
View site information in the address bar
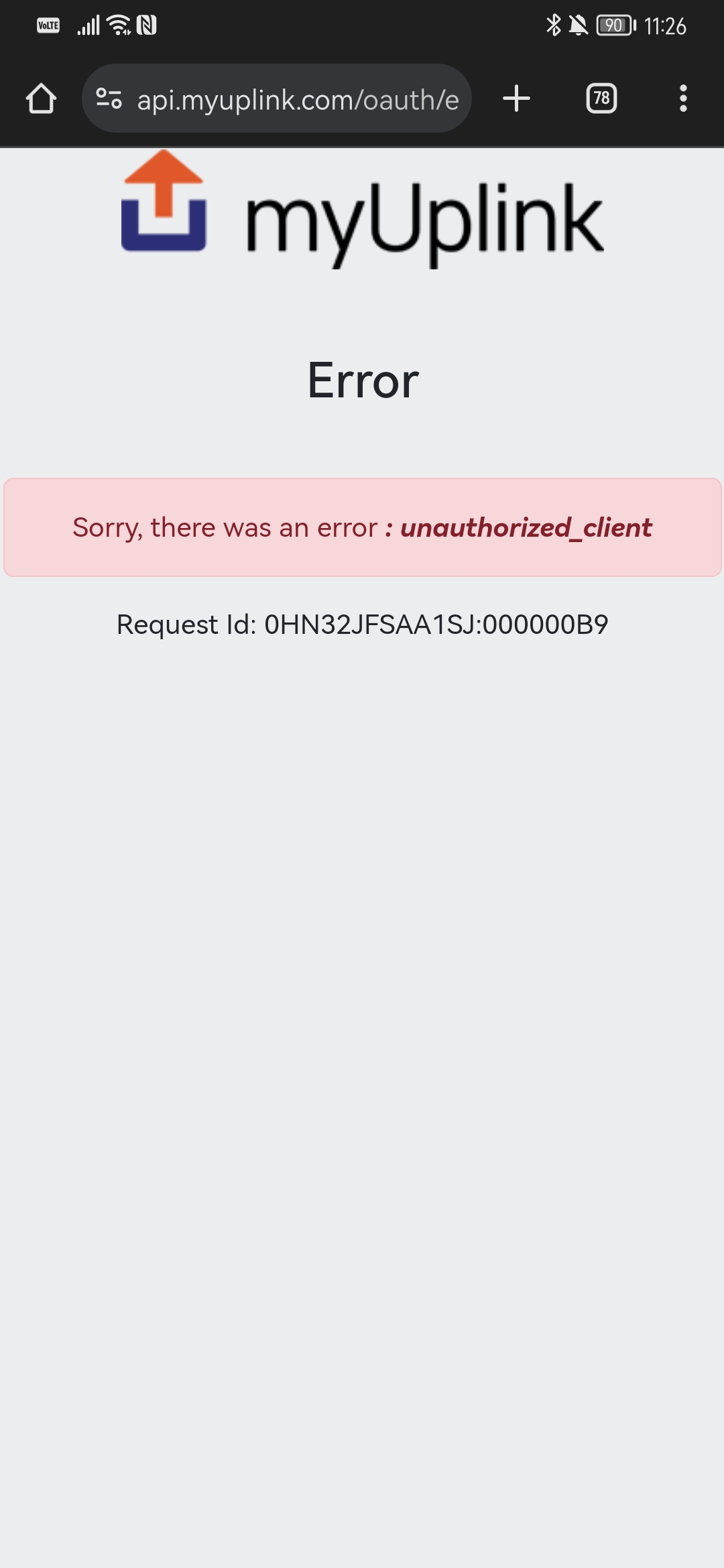pos(109,99)
